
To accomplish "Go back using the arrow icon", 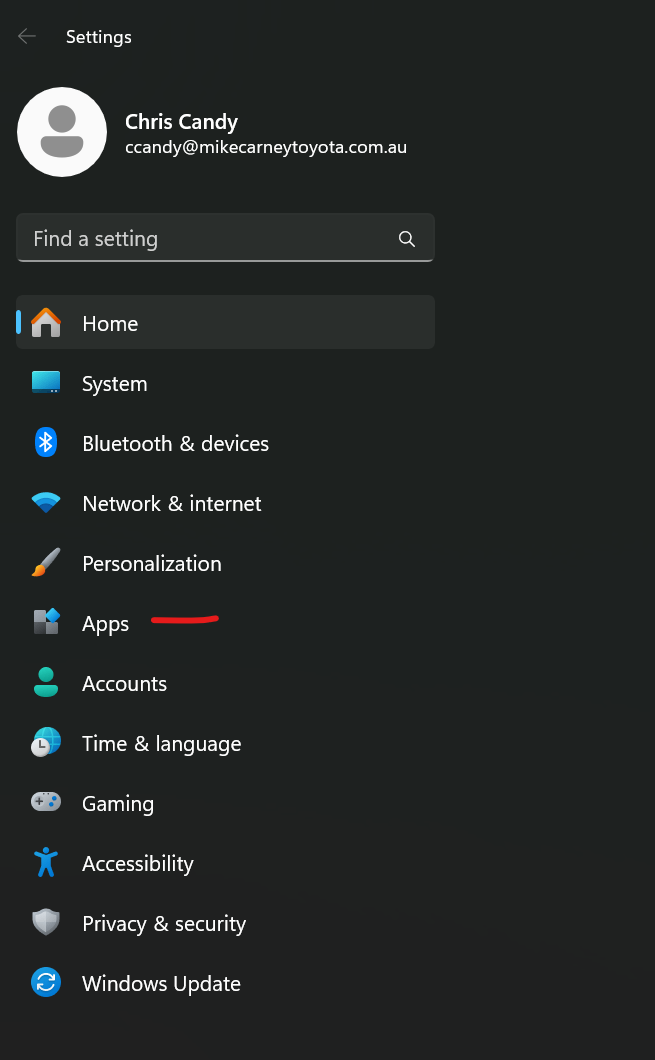I will tap(27, 37).
